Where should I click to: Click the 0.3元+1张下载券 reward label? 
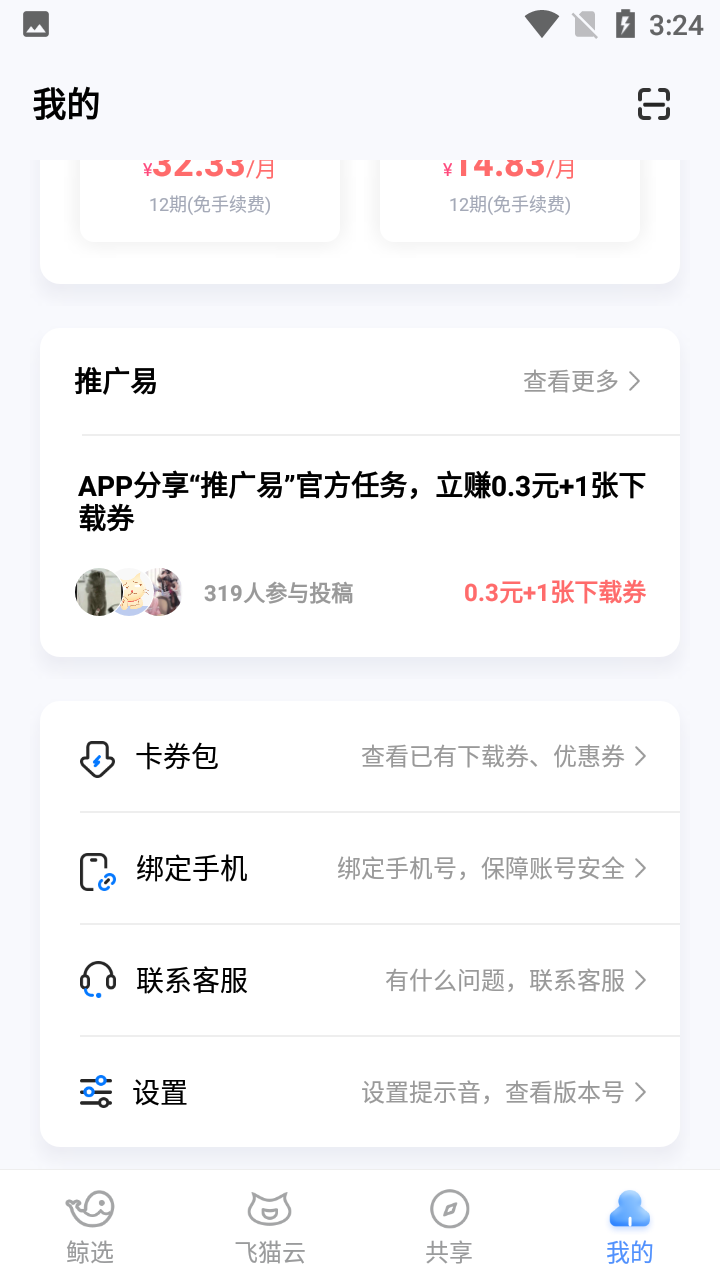click(x=556, y=592)
